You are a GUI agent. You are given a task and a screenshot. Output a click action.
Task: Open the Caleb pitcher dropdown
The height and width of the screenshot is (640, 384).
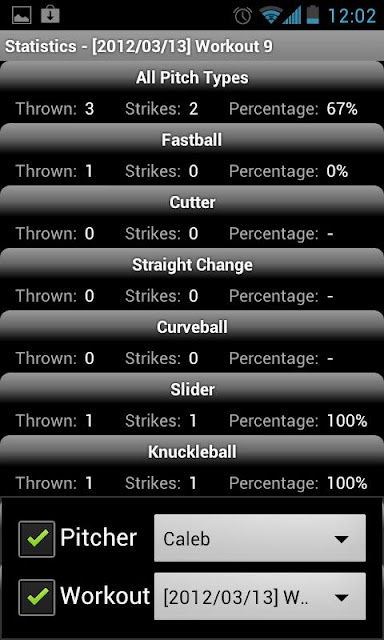pyautogui.click(x=260, y=538)
